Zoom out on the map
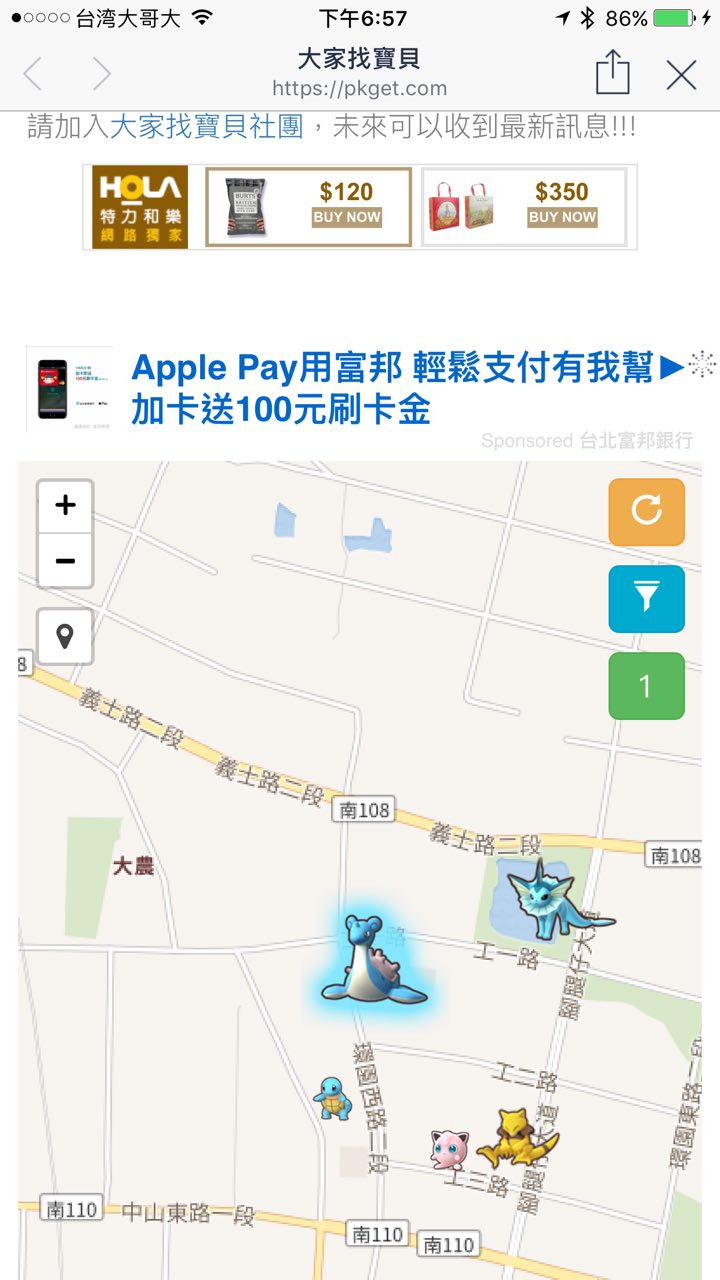Viewport: 720px width, 1280px height. coord(65,561)
